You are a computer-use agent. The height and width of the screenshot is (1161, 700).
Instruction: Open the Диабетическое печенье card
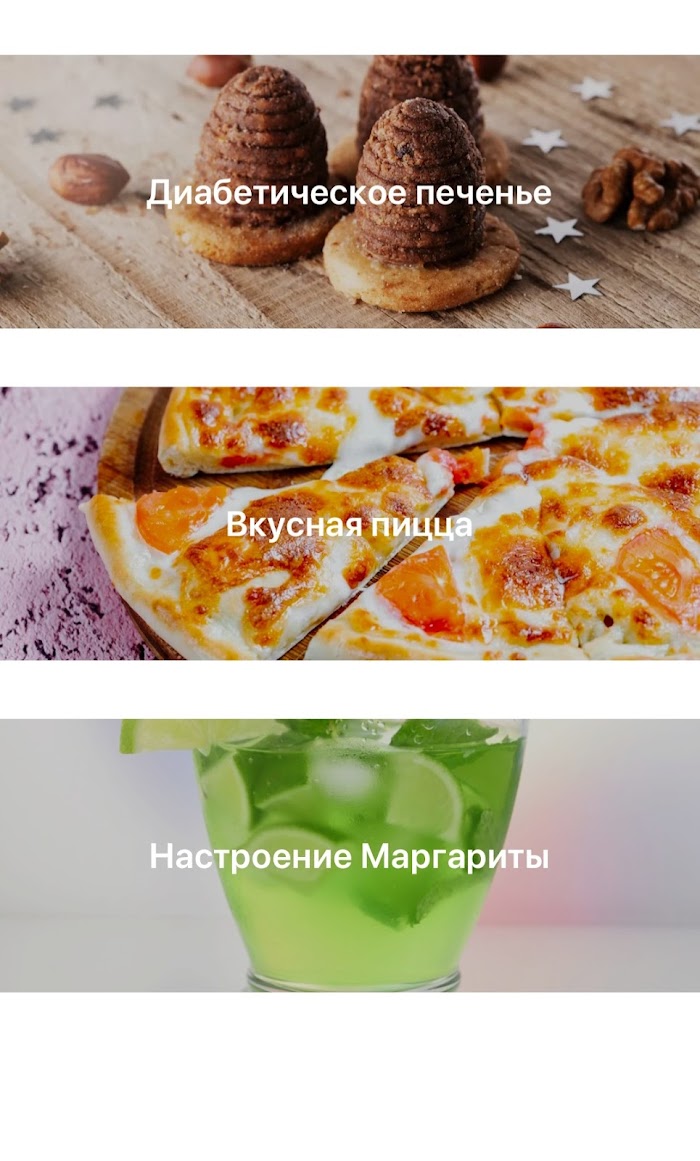coord(350,191)
